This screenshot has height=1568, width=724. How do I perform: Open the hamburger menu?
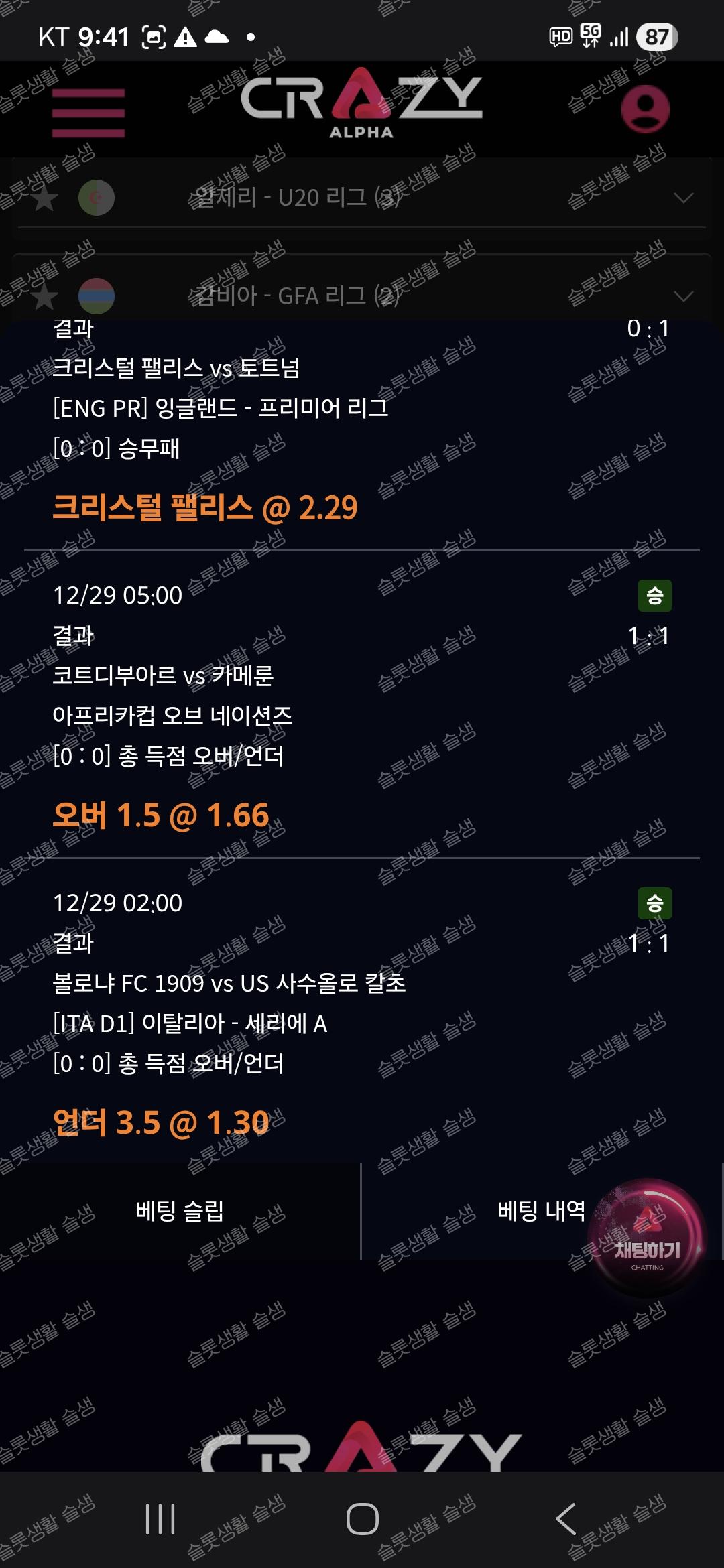click(88, 112)
